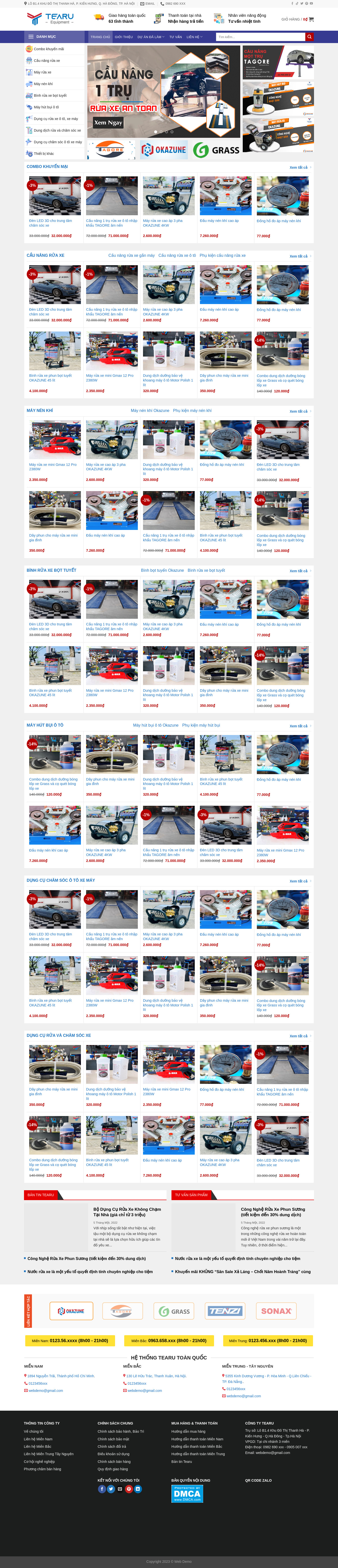The image size is (338, 1568).
Task: Open the Giỏ hàng shopping cart
Action: pos(297,19)
